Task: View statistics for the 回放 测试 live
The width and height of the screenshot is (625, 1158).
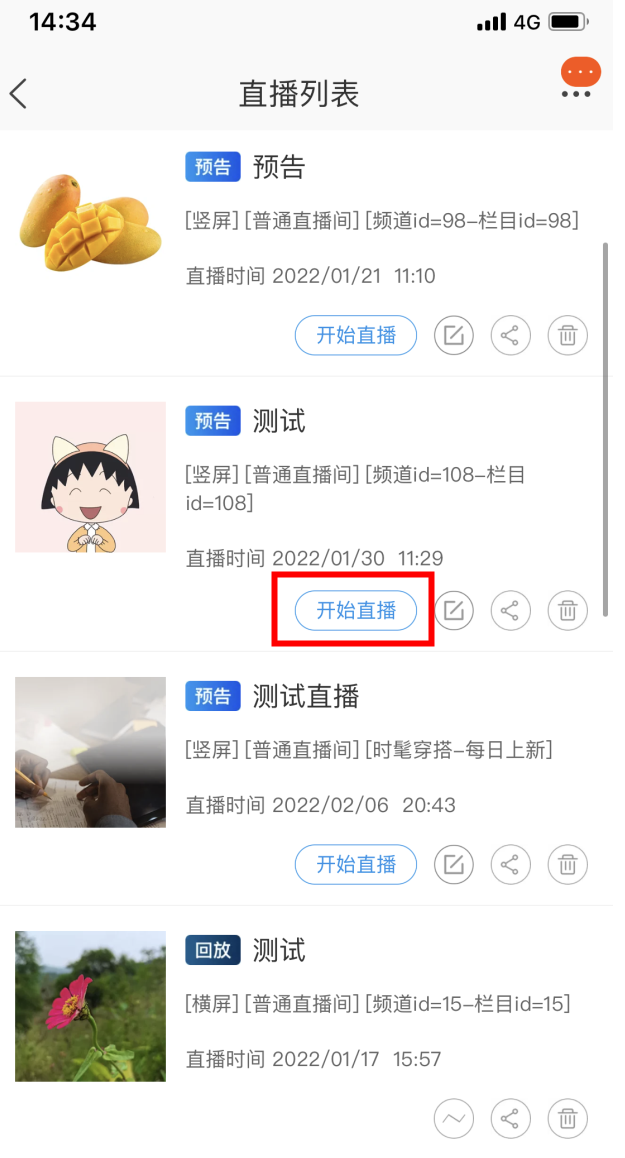Action: click(454, 1118)
